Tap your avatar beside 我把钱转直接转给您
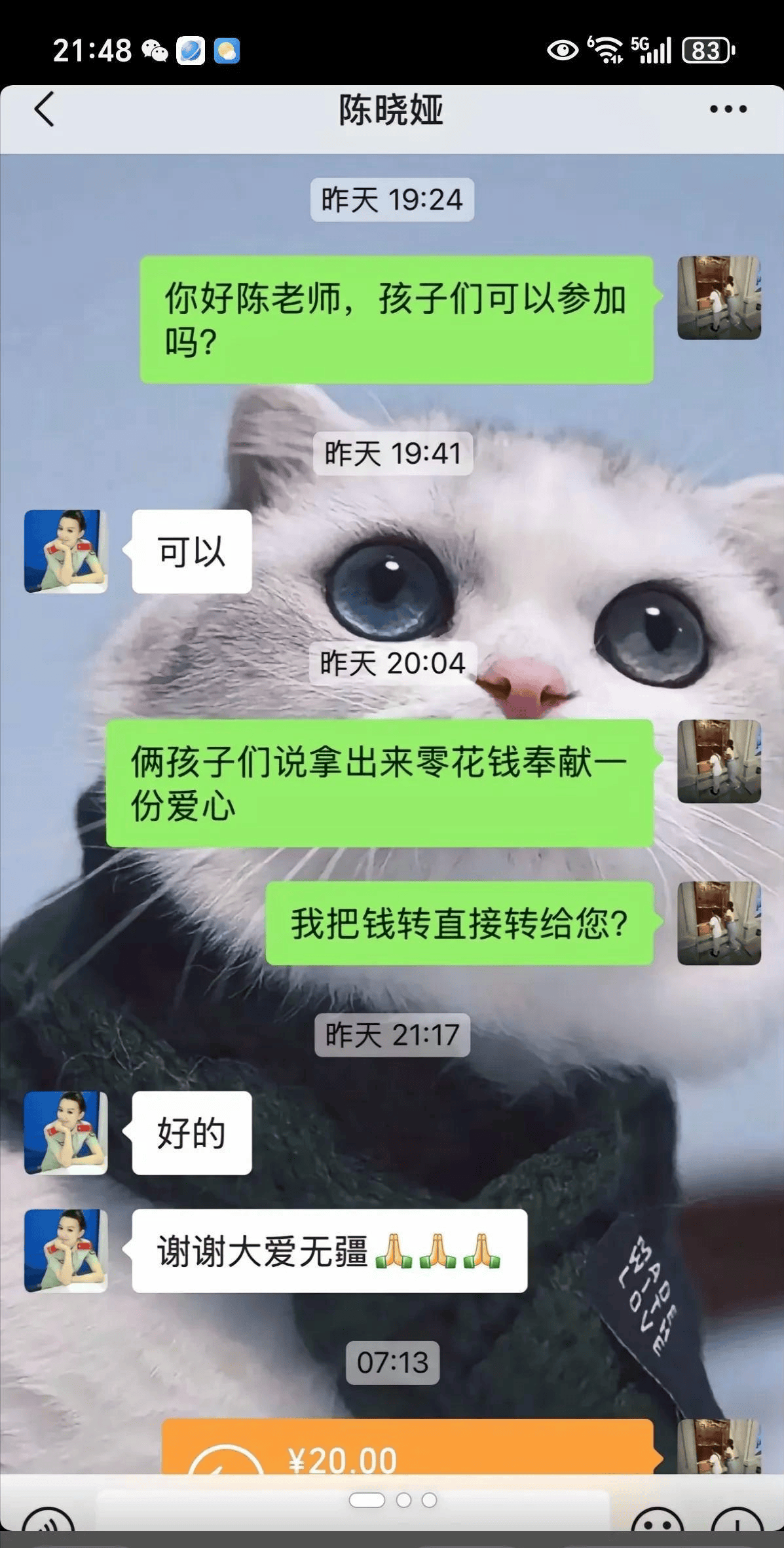This screenshot has height=1548, width=784. click(x=719, y=923)
